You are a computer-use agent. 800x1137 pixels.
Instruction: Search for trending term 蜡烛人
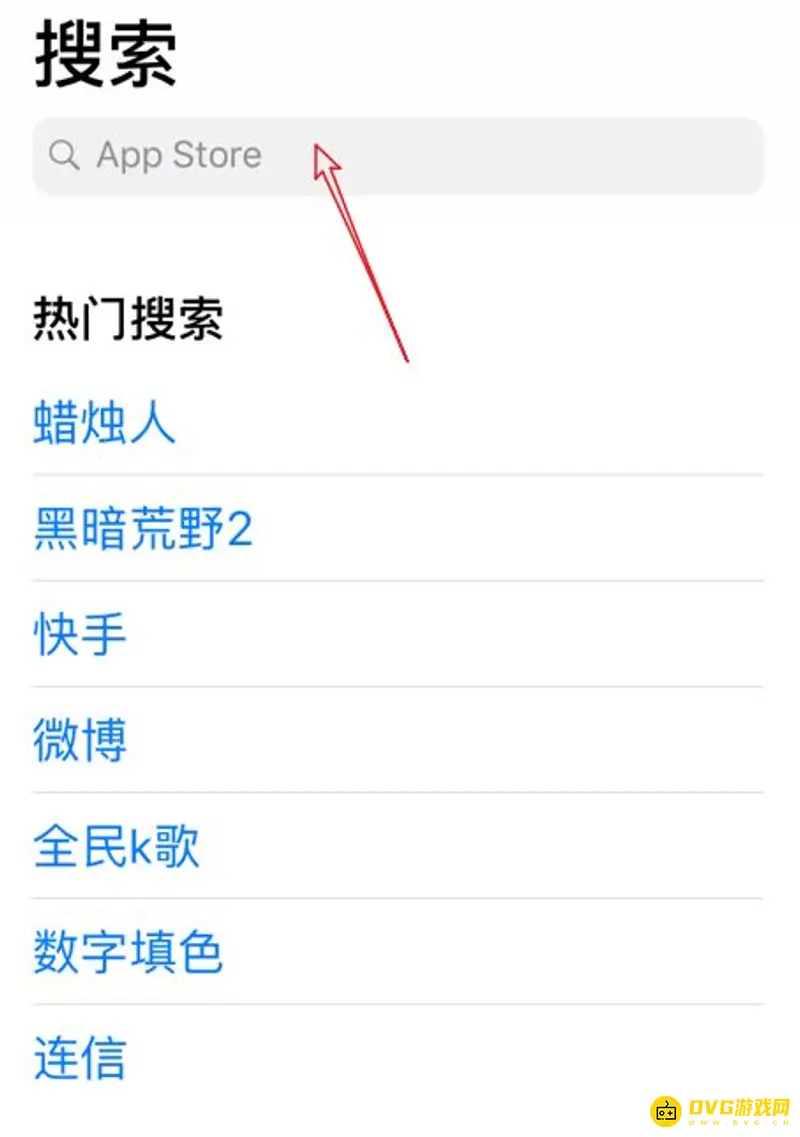[105, 423]
